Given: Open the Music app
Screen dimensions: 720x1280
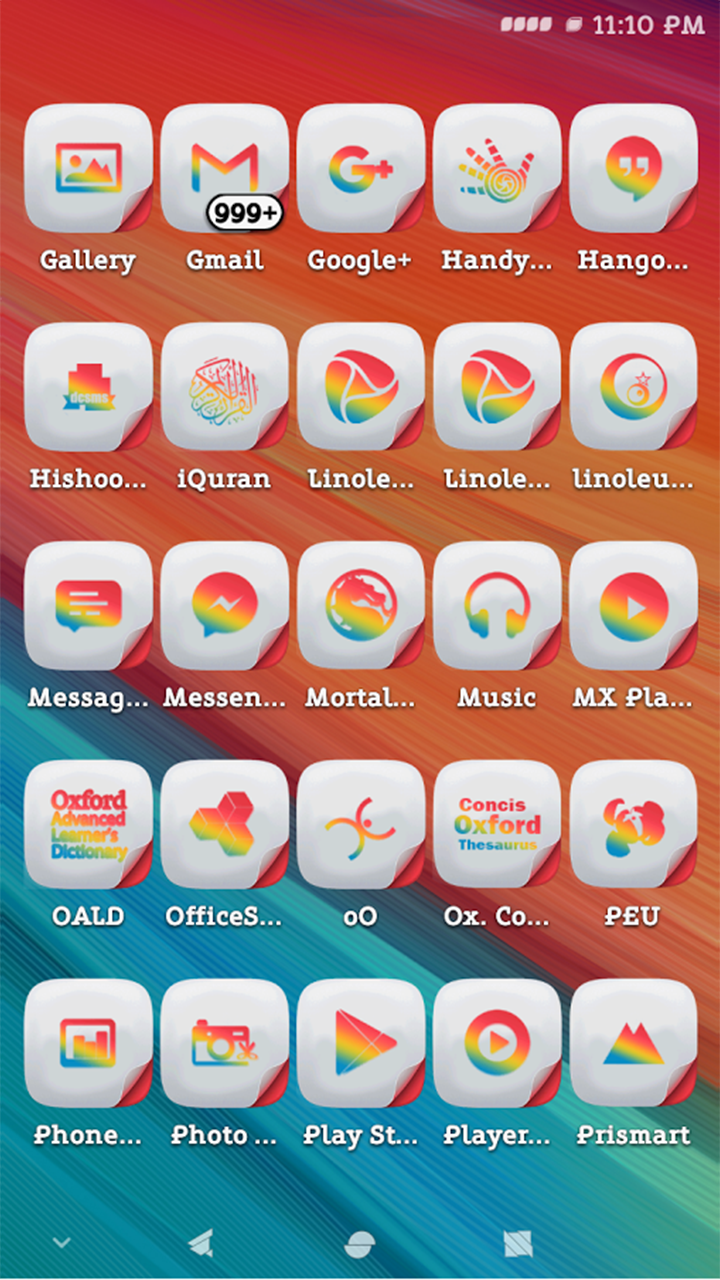Looking at the screenshot, I should coord(497,603).
